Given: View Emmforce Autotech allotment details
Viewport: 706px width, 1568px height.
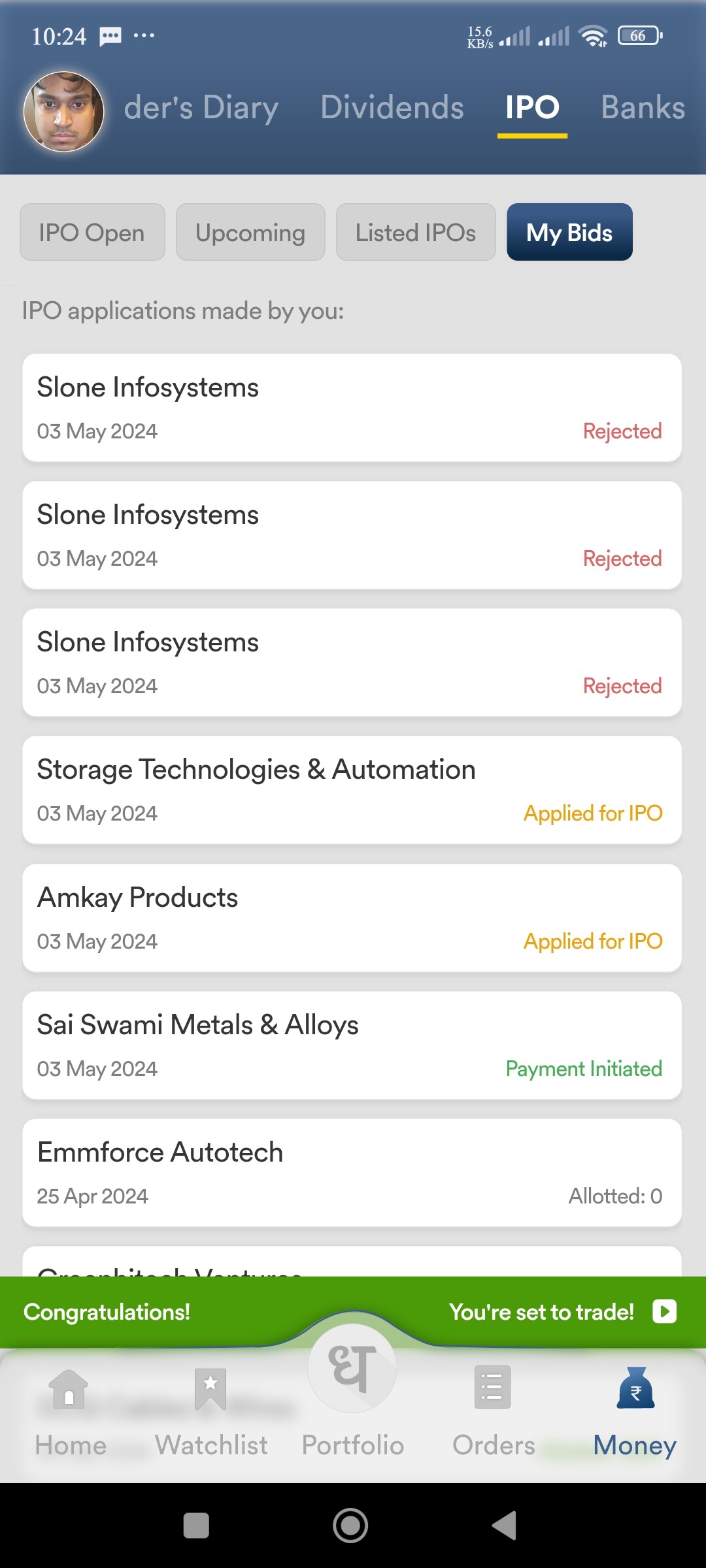Looking at the screenshot, I should click(352, 1173).
